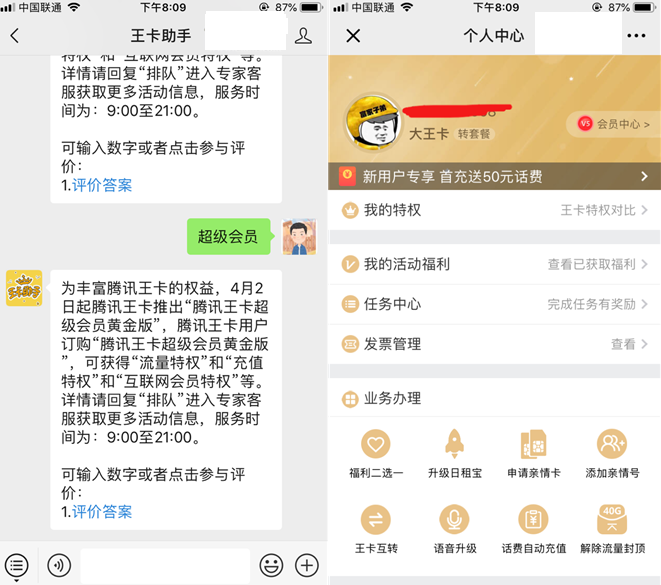Select 解除流量封顶

pos(612,528)
